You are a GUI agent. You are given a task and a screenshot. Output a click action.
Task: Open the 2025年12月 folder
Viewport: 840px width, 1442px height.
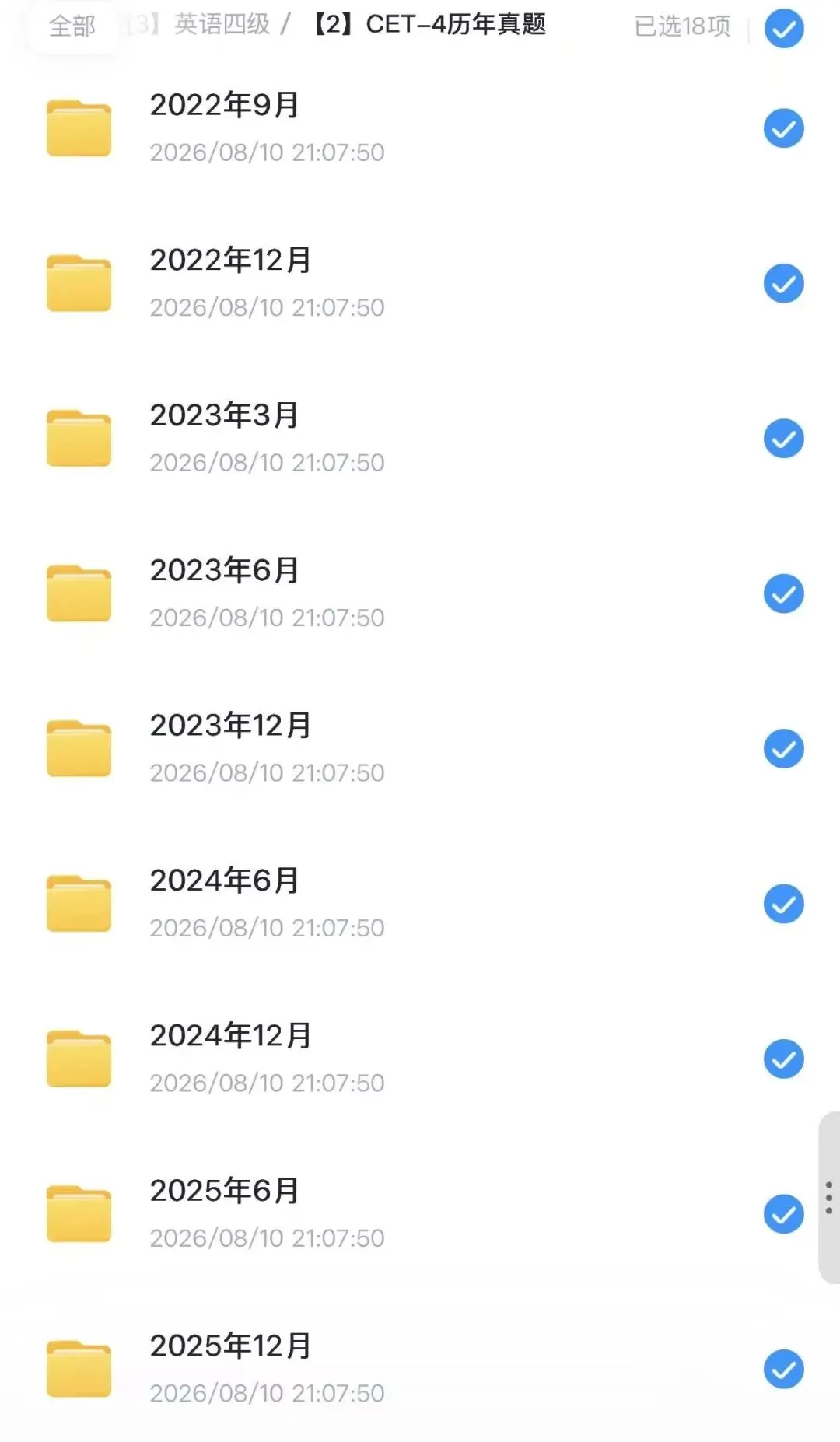[420, 1369]
